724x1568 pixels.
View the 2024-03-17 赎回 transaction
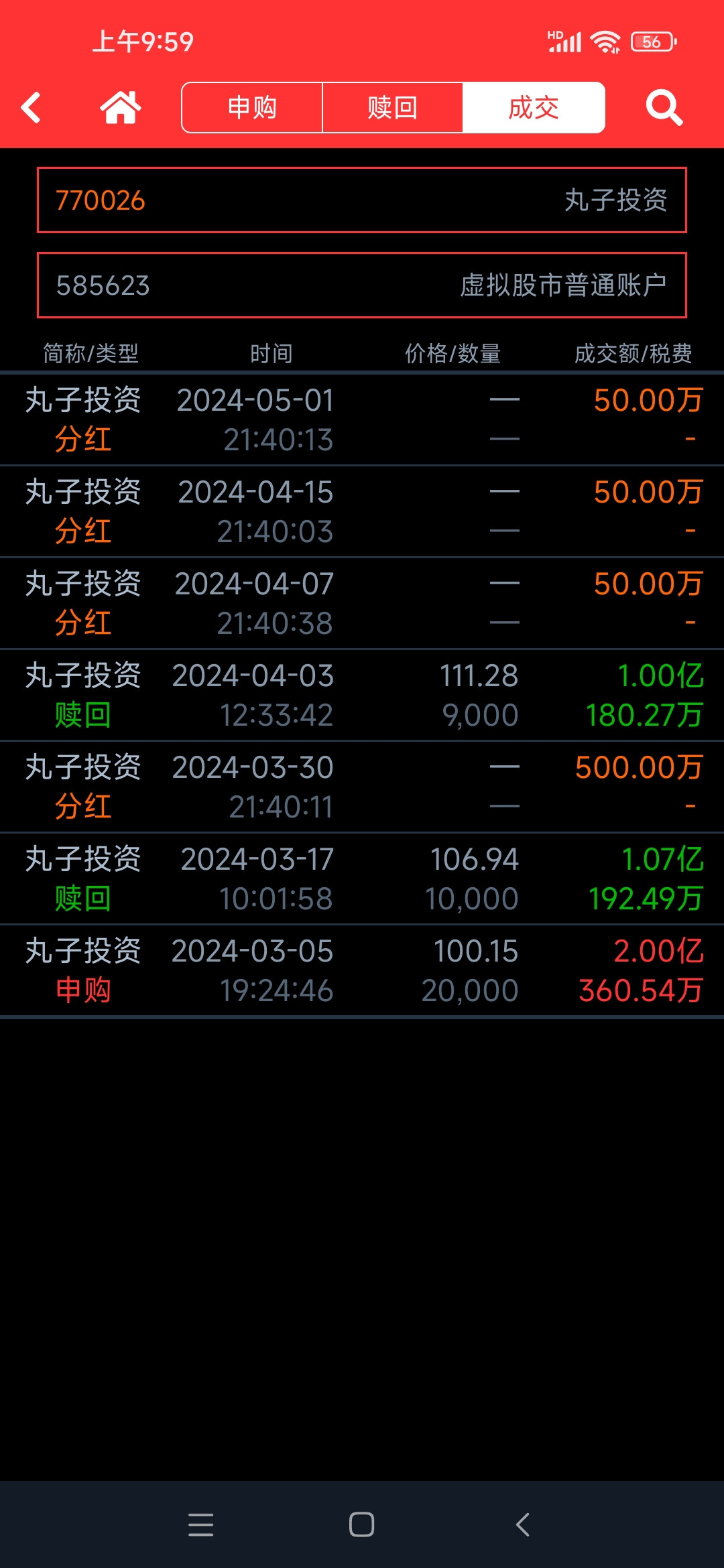[x=362, y=878]
